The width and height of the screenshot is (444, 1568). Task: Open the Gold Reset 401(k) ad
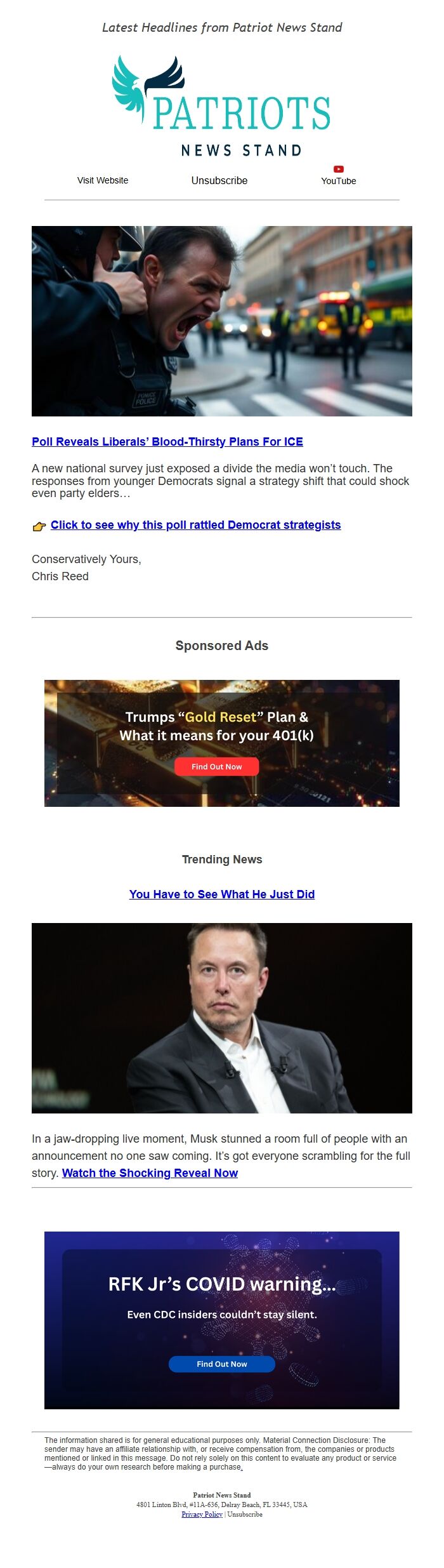coord(217,766)
